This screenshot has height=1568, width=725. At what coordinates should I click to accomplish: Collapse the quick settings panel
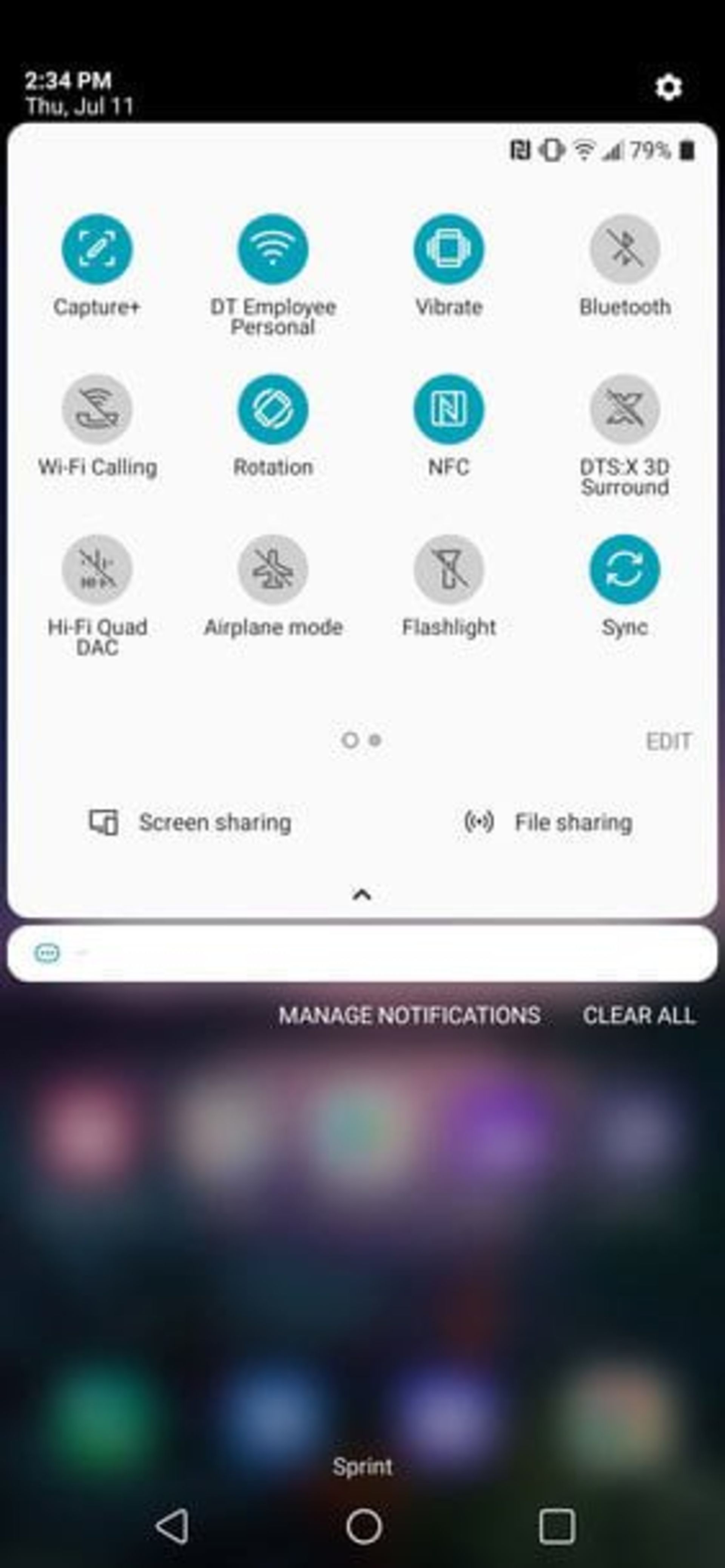coord(362,894)
